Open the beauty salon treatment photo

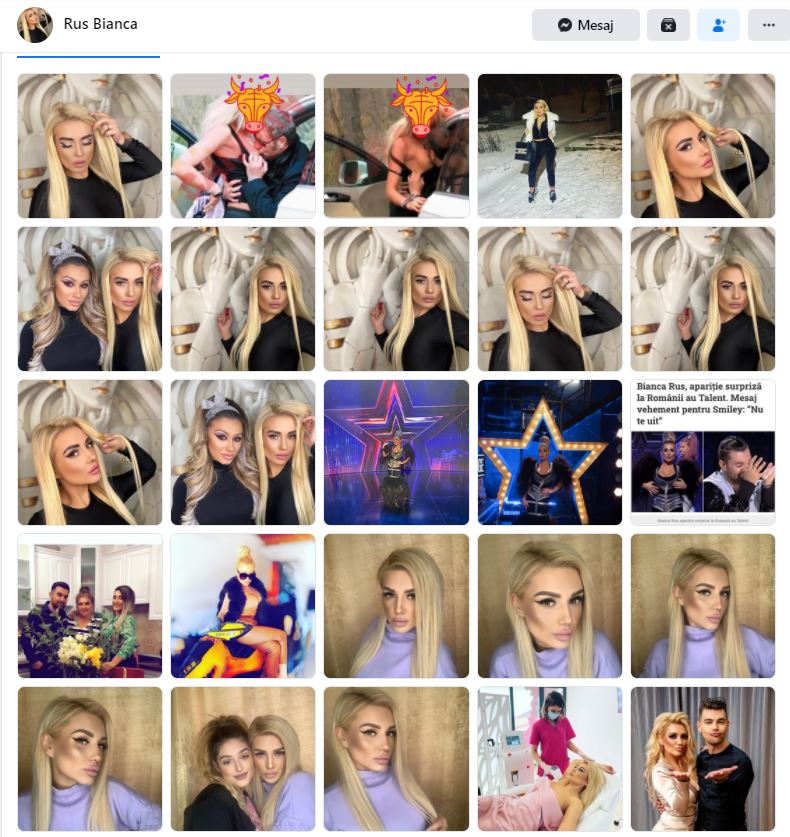click(549, 758)
